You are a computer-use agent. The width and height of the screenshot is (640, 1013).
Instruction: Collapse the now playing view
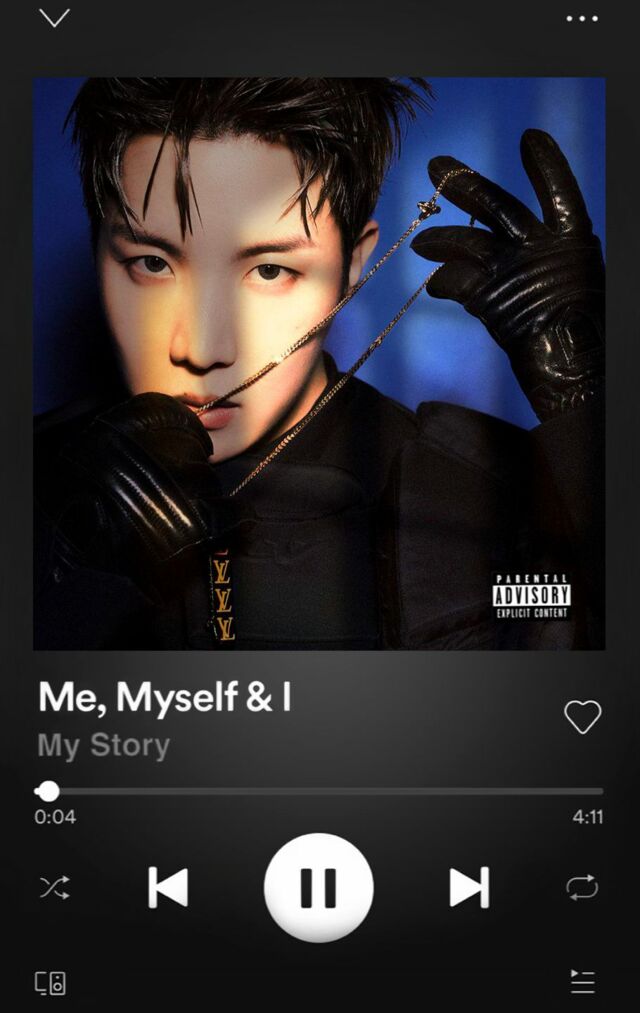[x=54, y=18]
